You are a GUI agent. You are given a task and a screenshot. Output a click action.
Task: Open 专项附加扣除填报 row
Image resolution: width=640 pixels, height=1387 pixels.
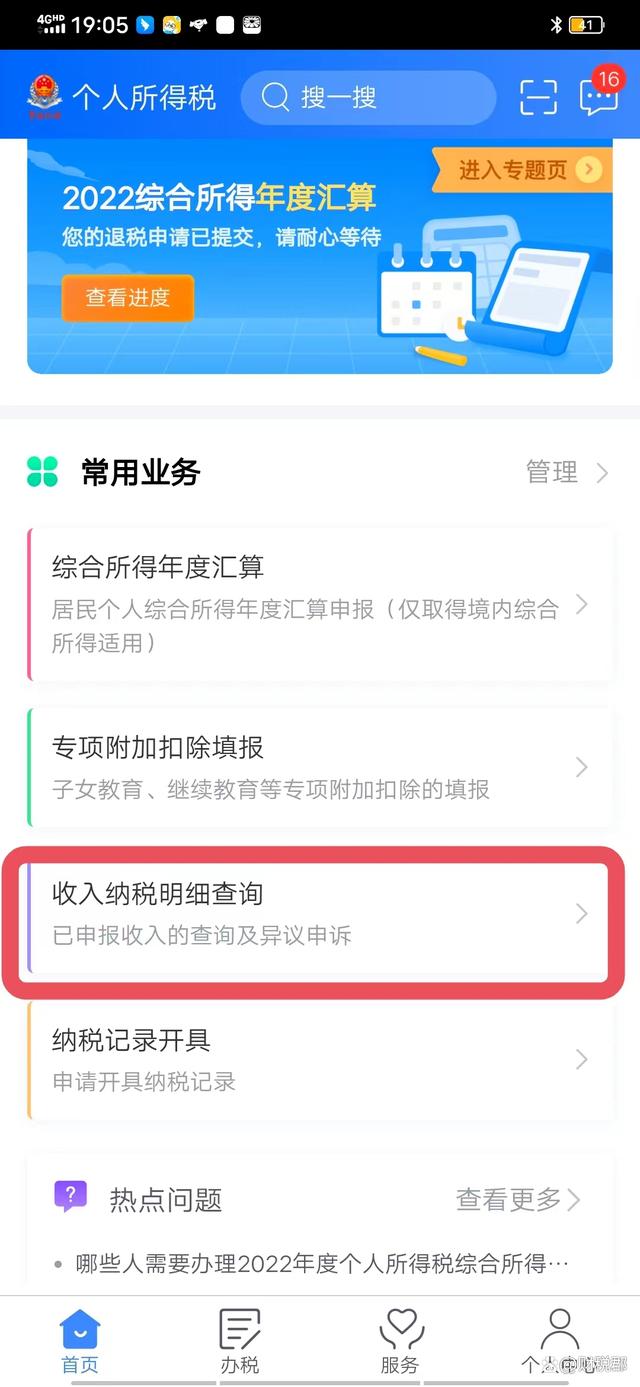coord(320,767)
